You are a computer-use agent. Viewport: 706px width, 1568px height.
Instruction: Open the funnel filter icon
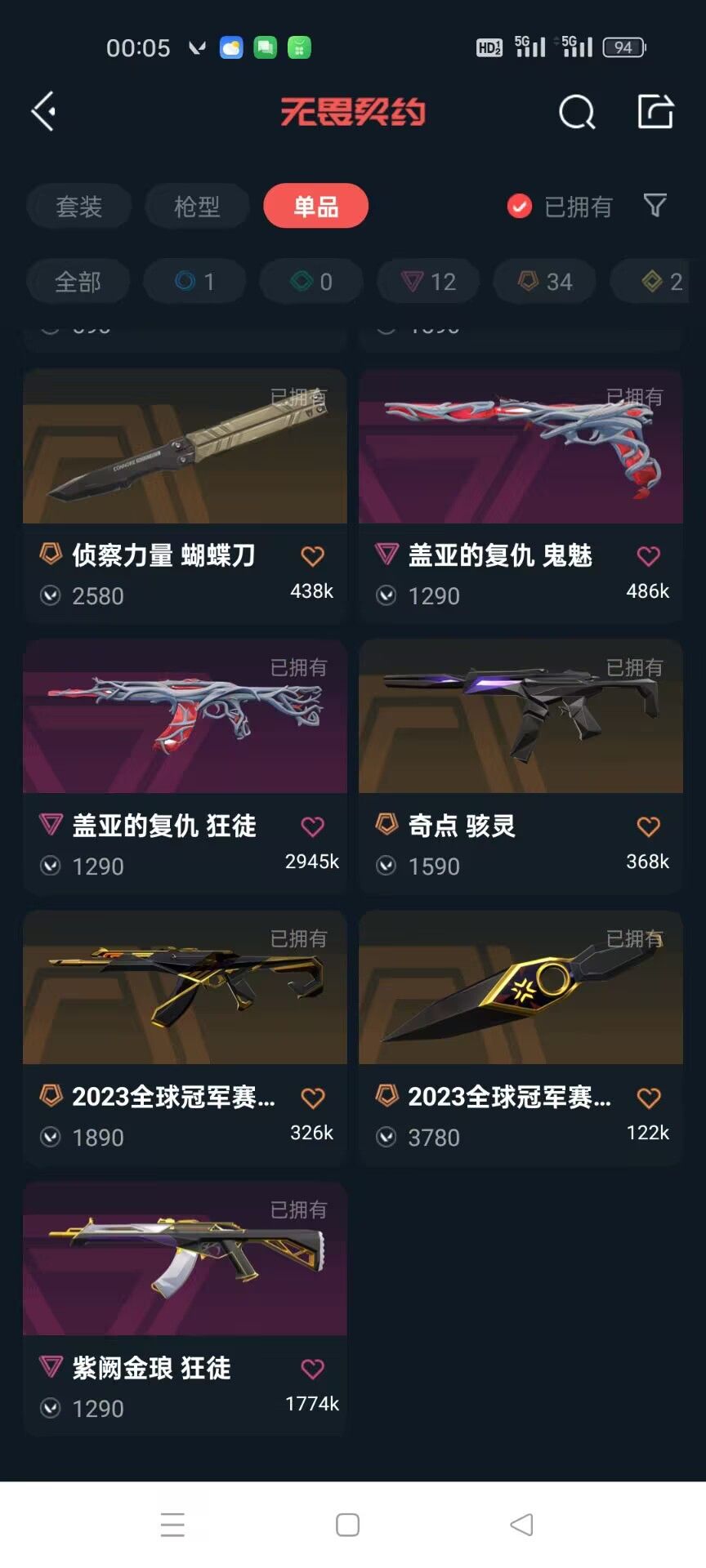coord(655,205)
